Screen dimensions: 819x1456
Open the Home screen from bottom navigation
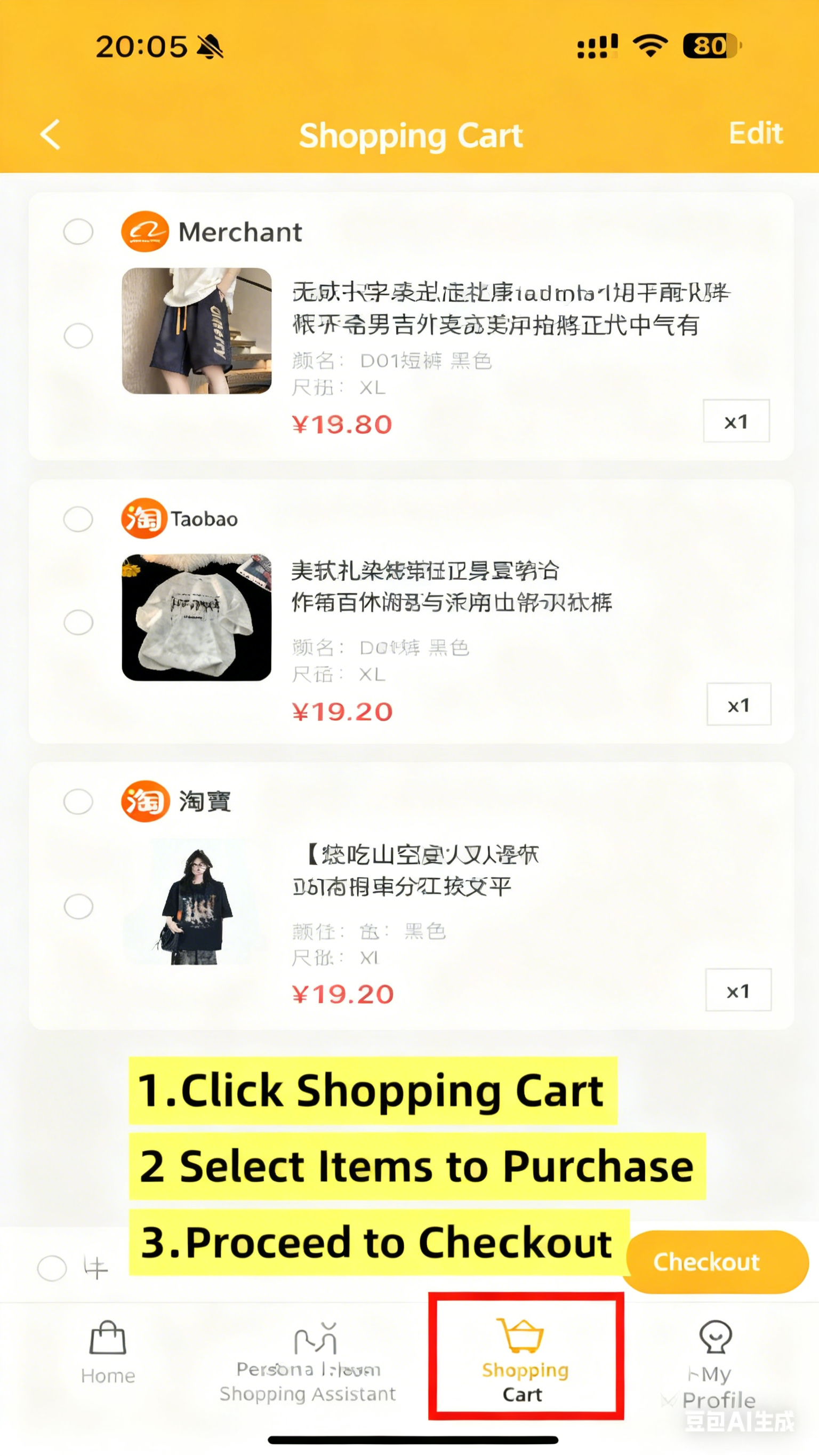(107, 1356)
